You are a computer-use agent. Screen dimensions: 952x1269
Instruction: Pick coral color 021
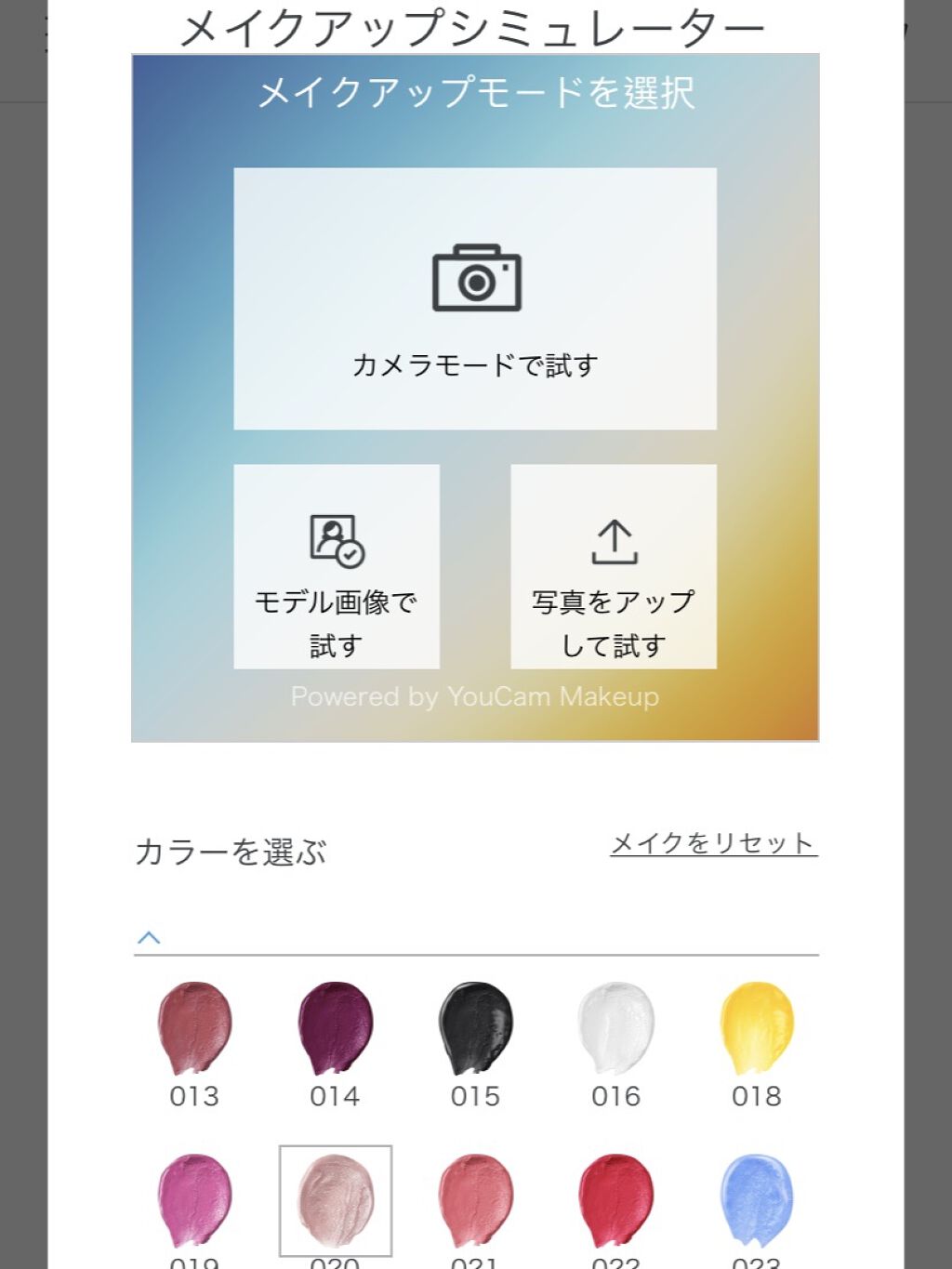coord(475,1199)
